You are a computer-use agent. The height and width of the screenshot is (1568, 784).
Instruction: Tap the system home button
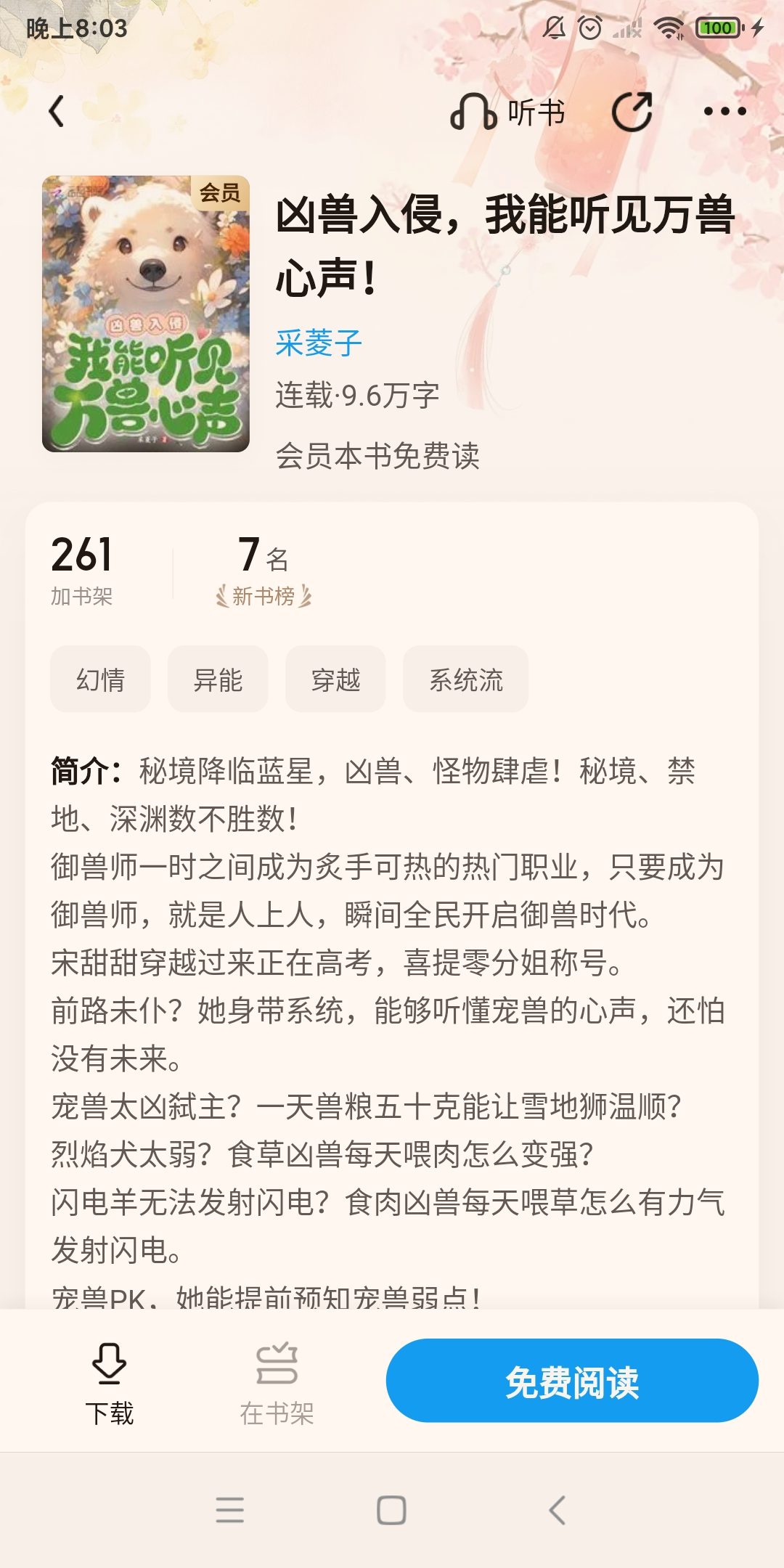391,1511
